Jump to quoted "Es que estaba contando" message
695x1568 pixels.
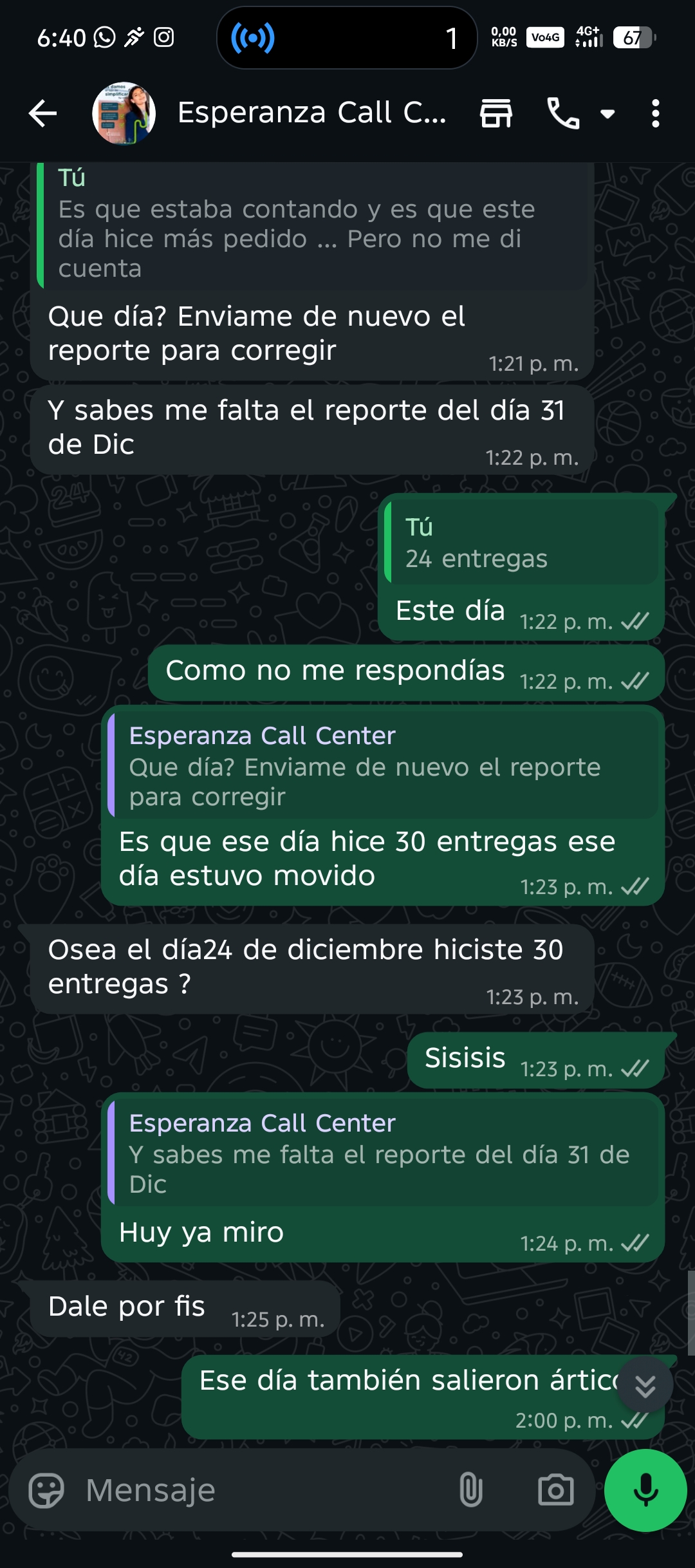click(x=312, y=225)
